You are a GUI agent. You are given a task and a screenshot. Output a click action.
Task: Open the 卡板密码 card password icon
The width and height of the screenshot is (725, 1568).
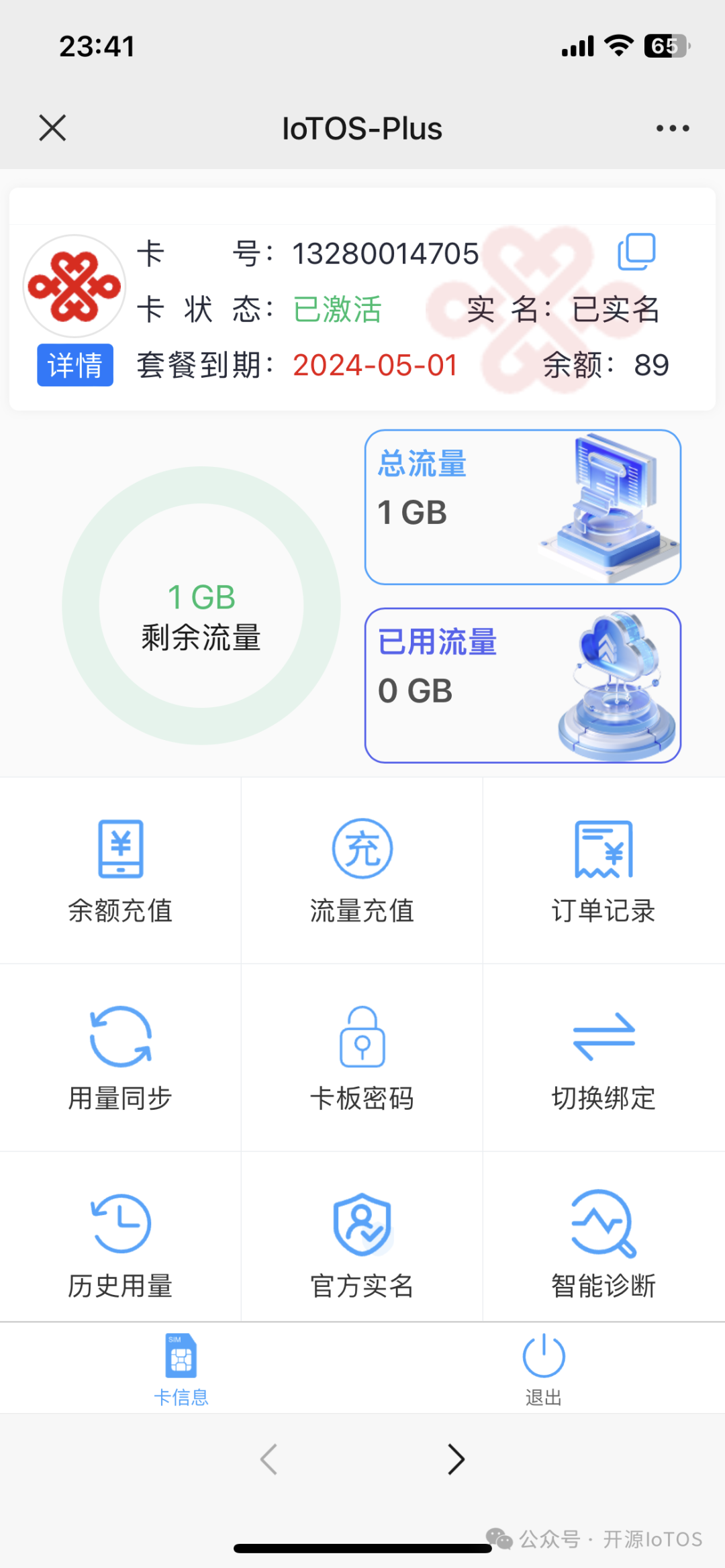(x=361, y=1057)
